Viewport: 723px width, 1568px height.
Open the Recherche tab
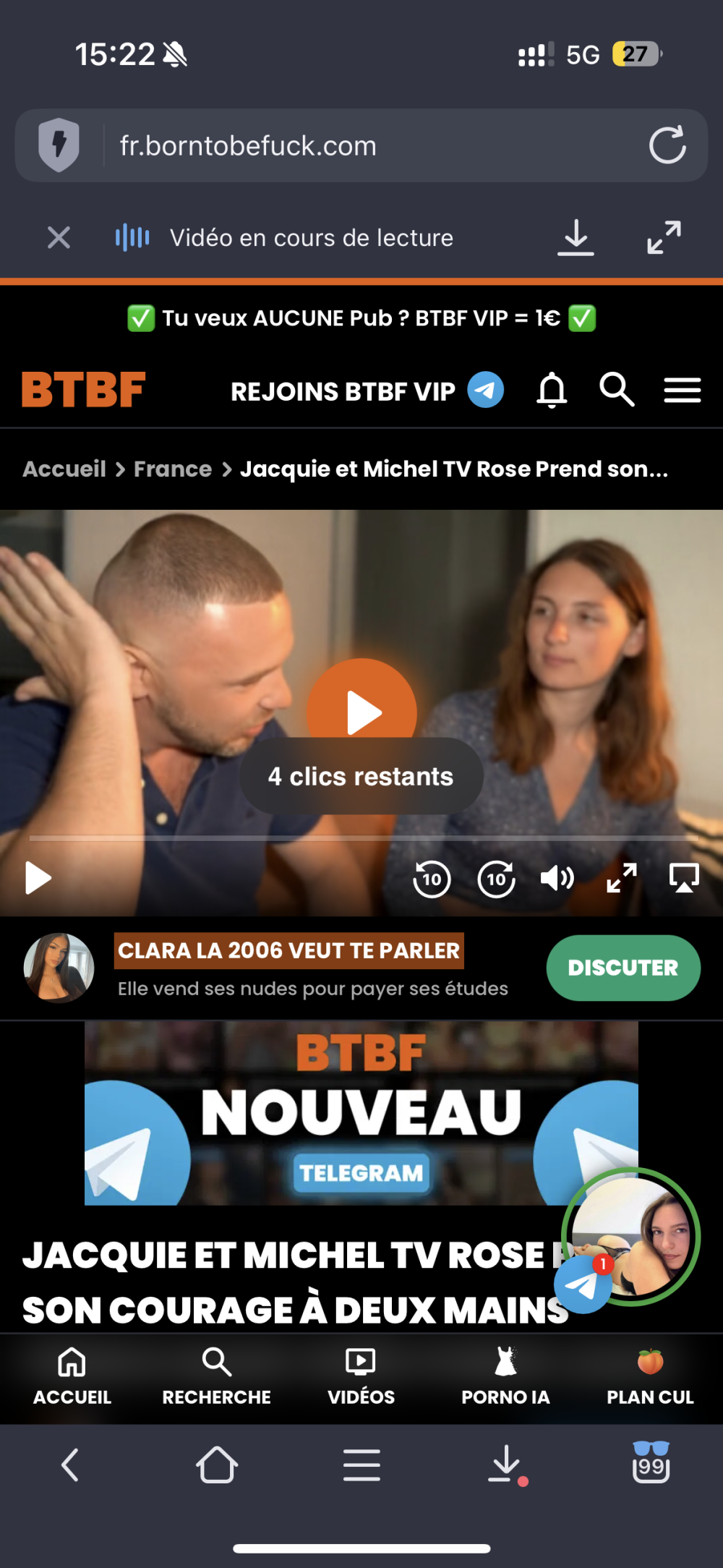(216, 1376)
